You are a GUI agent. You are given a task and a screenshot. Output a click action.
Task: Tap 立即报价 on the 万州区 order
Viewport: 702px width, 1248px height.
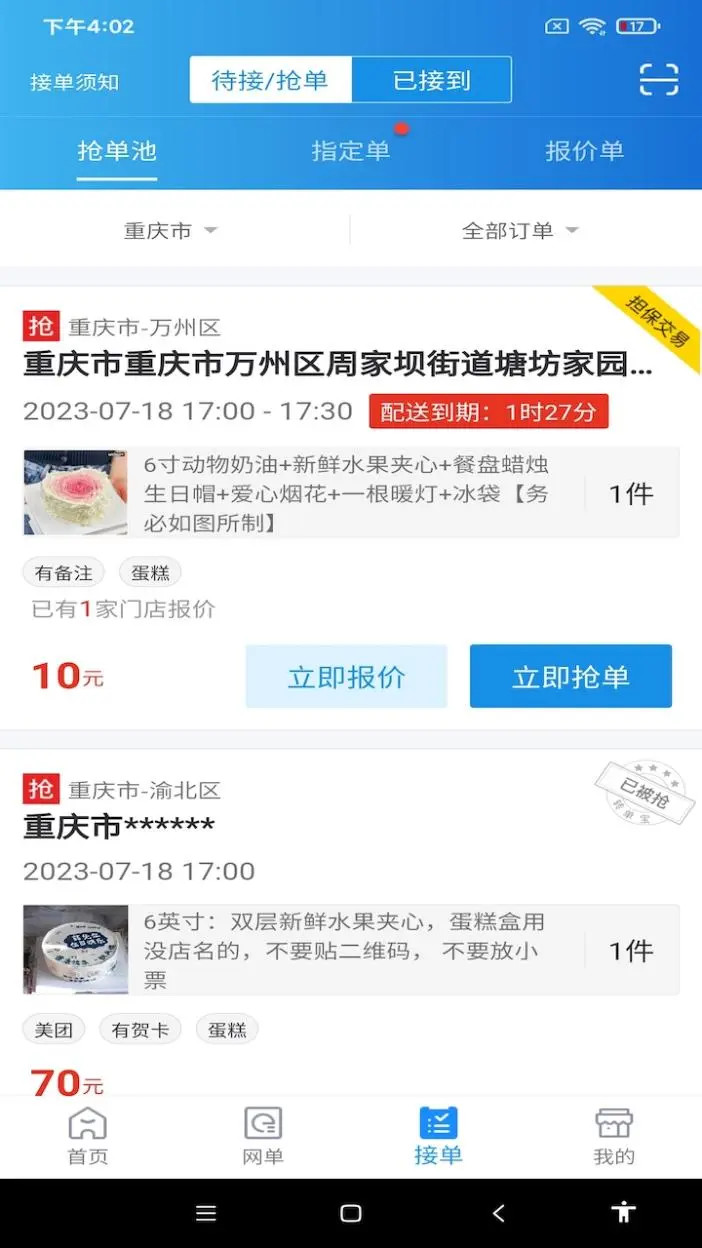346,677
